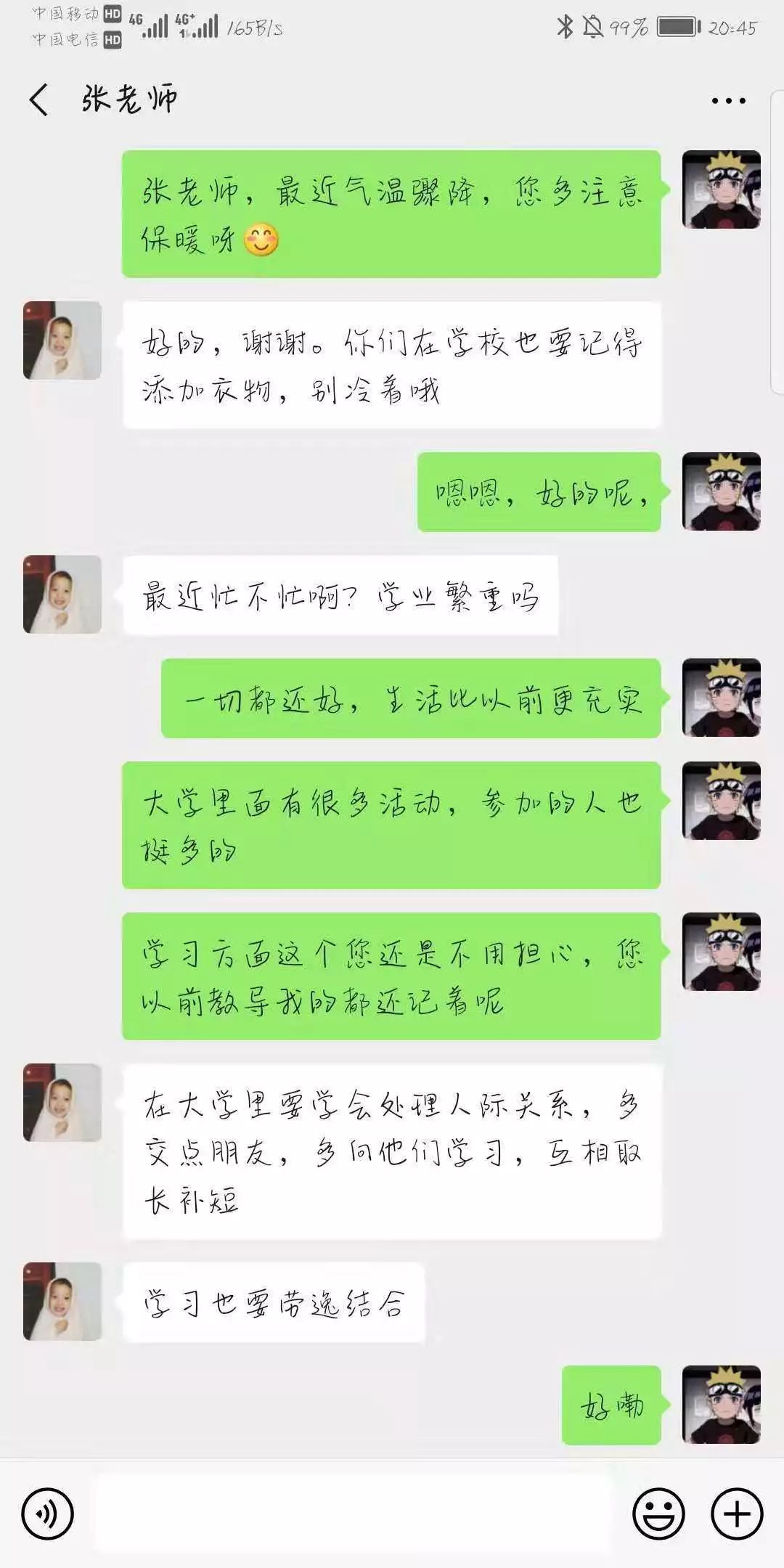
Task: Go back from 张老师 chat
Action: click(x=39, y=99)
